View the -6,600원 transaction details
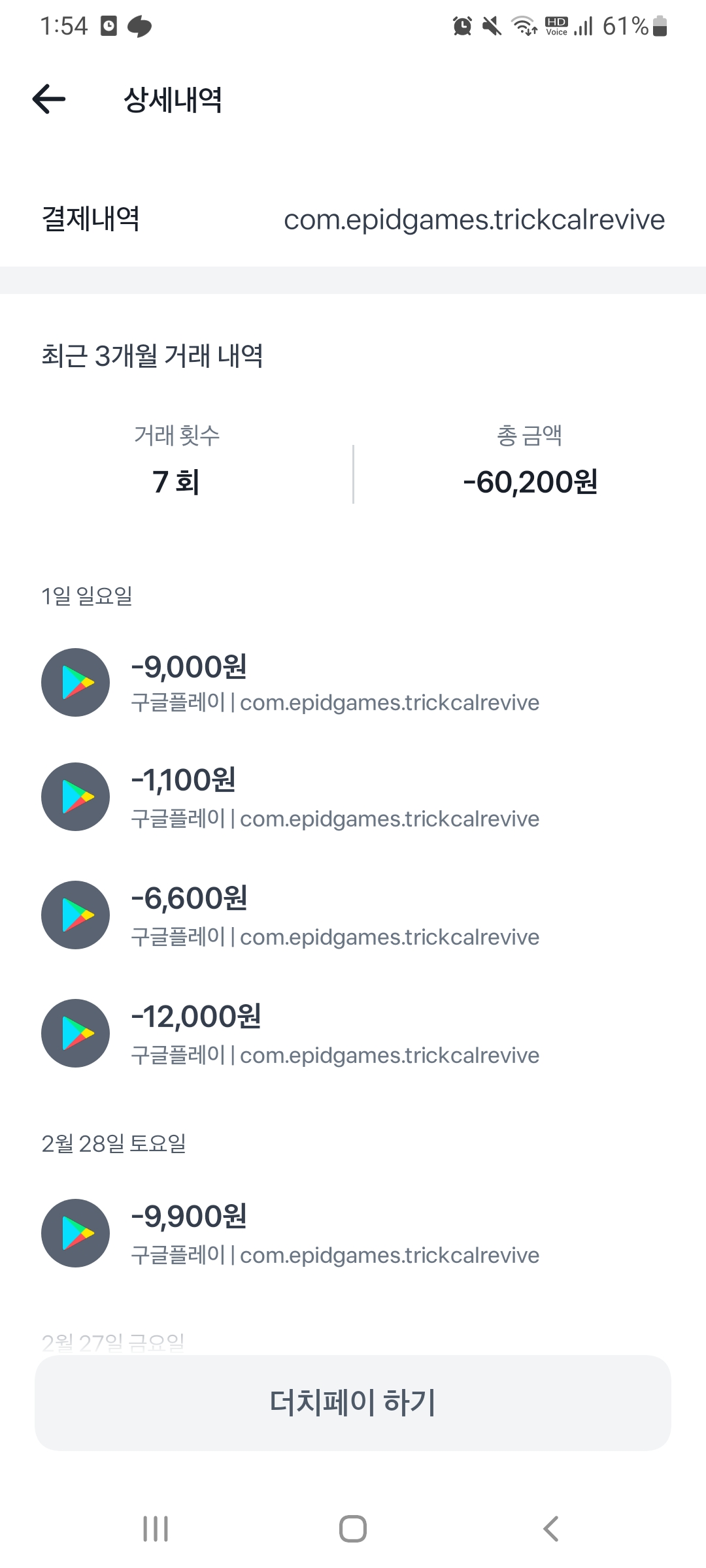Image resolution: width=706 pixels, height=1568 pixels. click(x=335, y=915)
